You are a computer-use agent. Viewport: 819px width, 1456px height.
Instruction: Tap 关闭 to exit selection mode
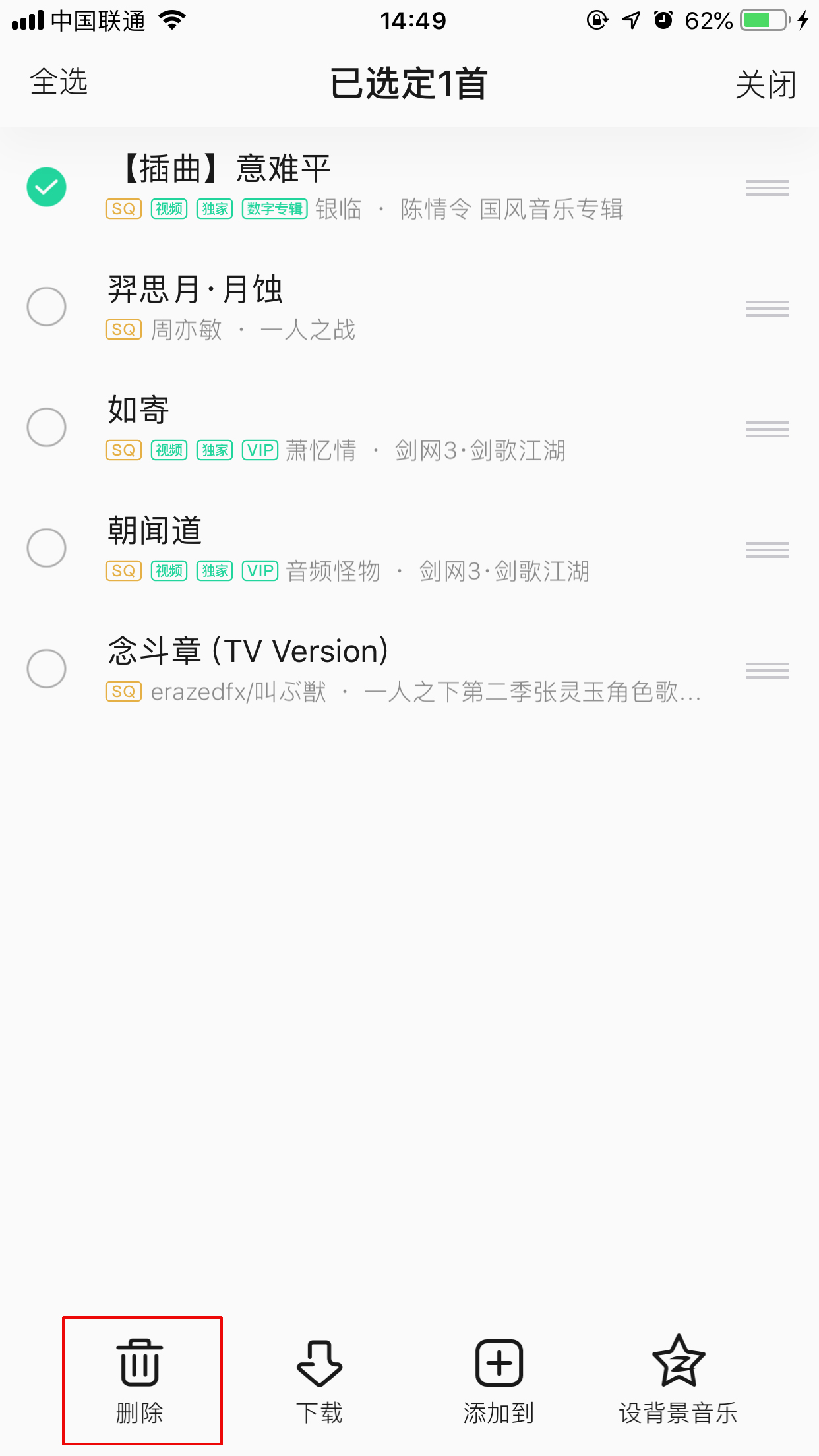767,83
